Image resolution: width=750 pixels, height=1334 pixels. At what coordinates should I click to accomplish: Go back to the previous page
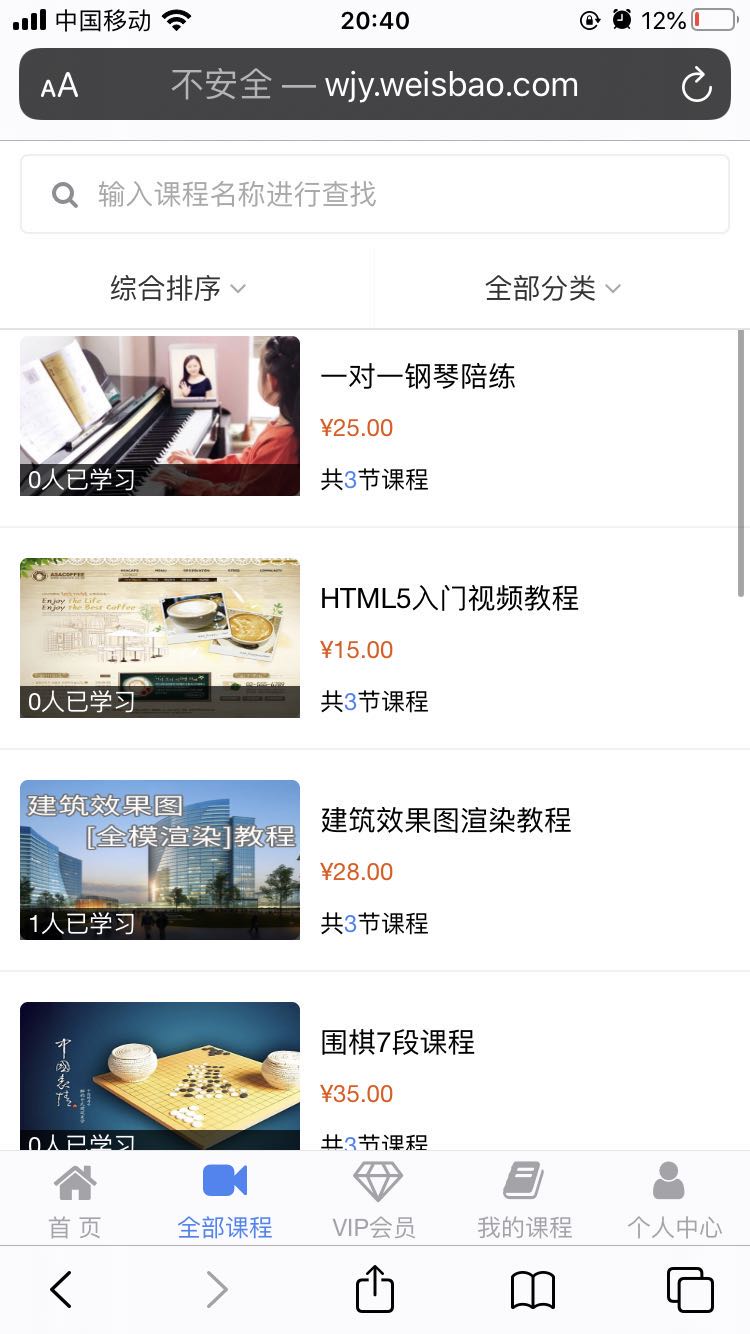pyautogui.click(x=61, y=1290)
